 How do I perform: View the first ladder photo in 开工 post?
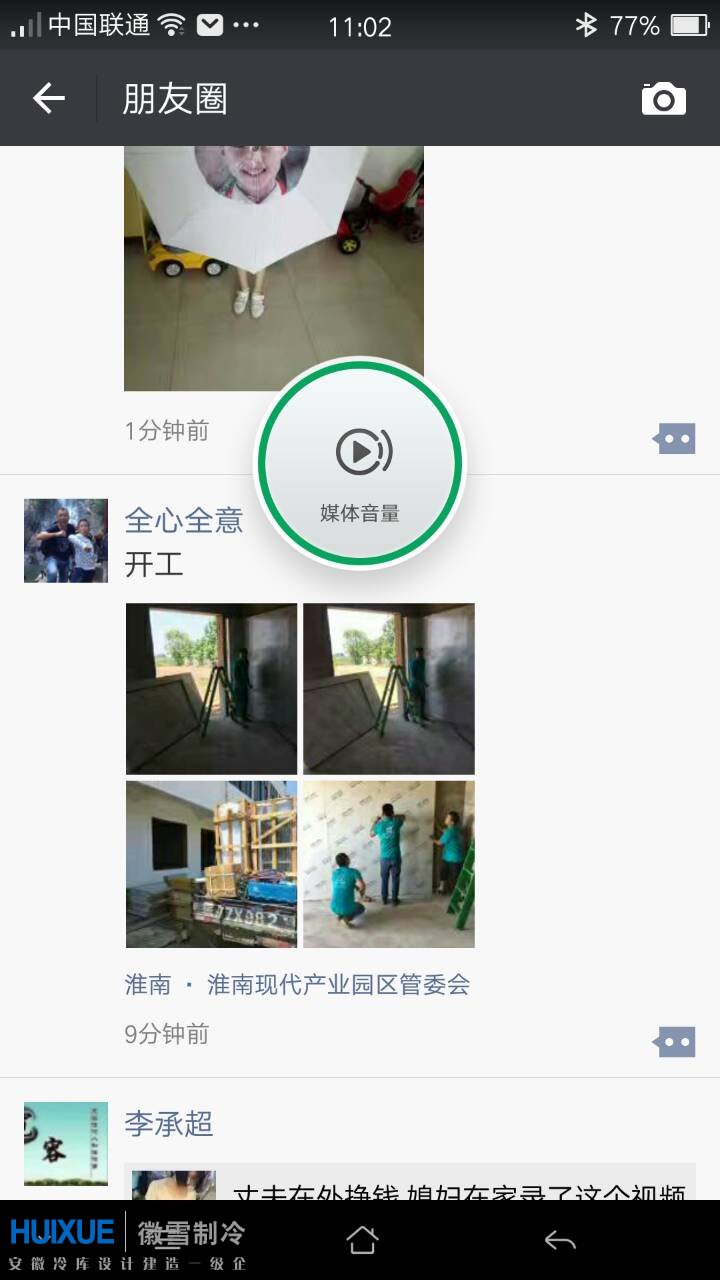tap(211, 688)
